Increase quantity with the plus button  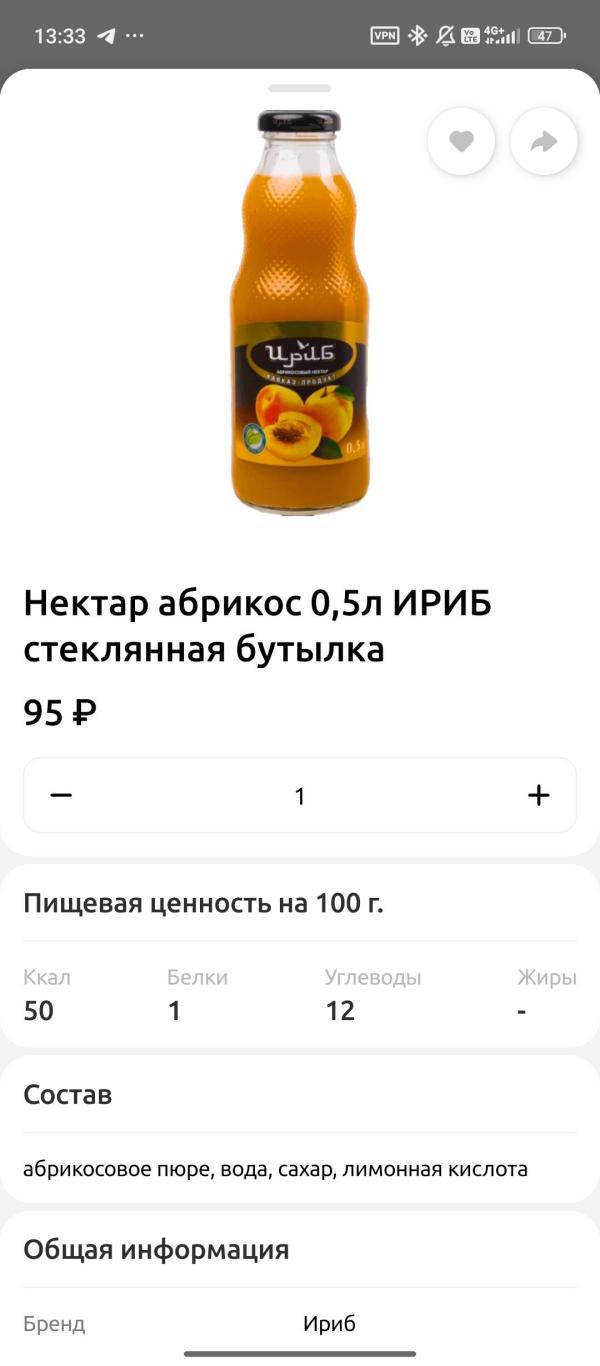pos(538,795)
